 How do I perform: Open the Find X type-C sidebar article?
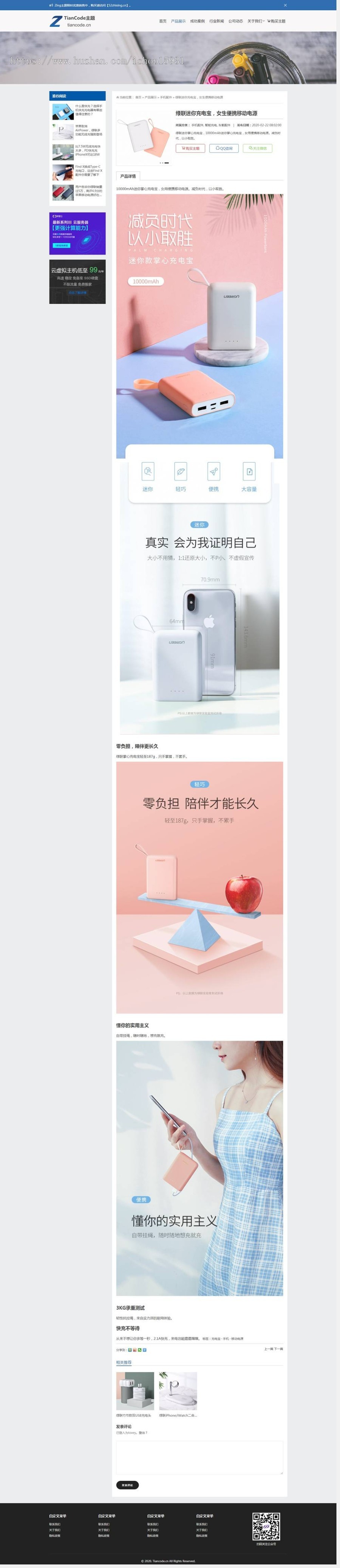point(88,171)
